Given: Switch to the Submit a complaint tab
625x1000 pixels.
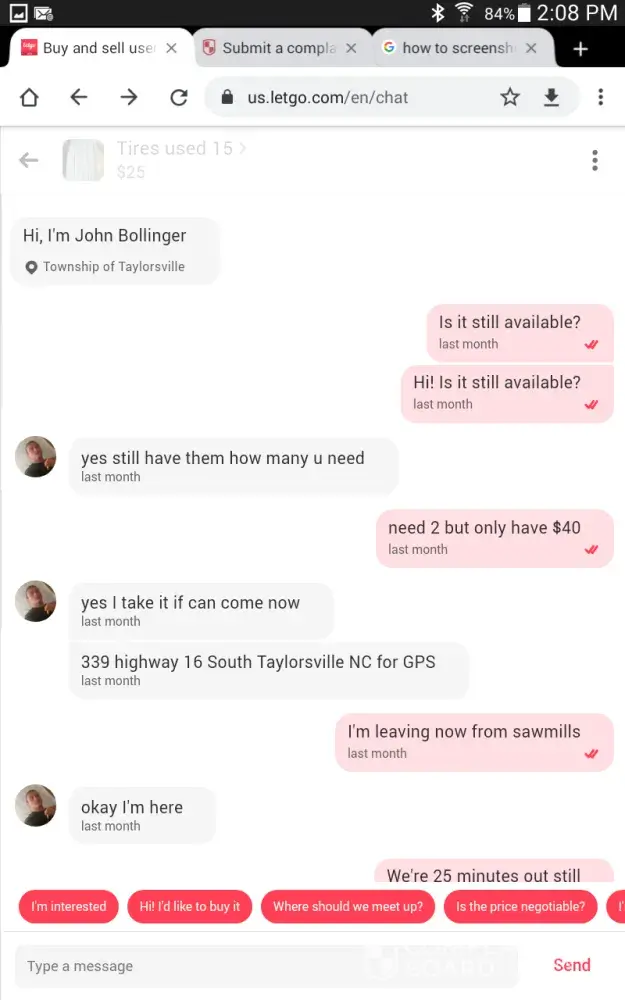Looking at the screenshot, I should [x=270, y=48].
